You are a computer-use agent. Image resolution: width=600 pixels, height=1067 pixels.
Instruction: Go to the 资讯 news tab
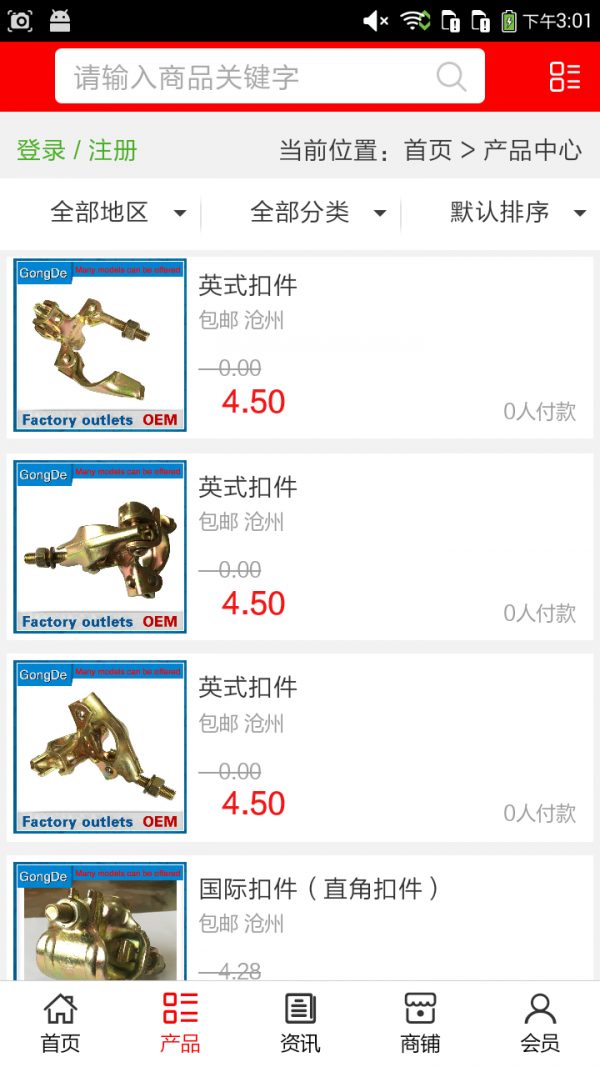point(300,1024)
